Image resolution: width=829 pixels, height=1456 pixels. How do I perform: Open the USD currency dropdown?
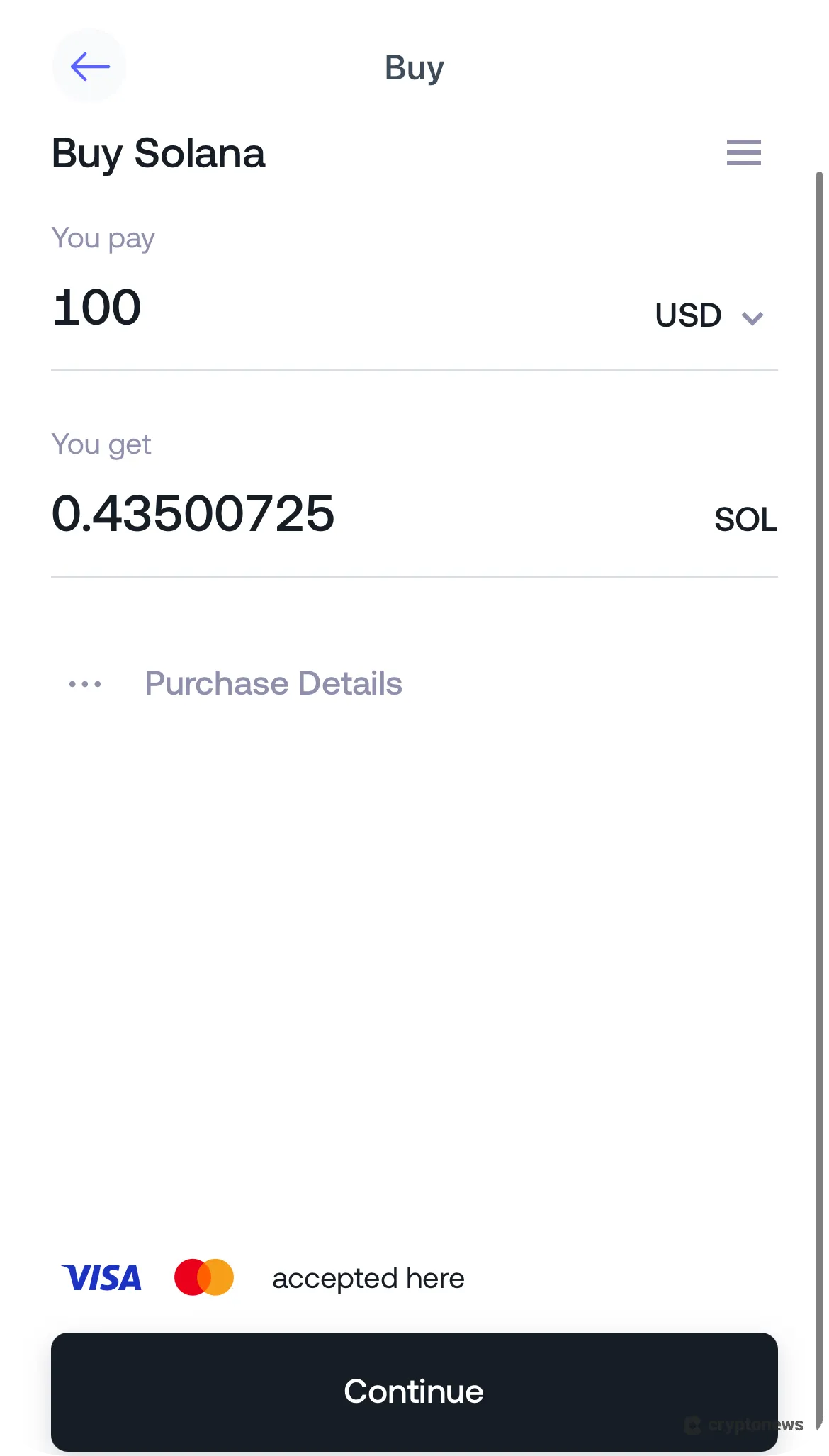point(709,315)
